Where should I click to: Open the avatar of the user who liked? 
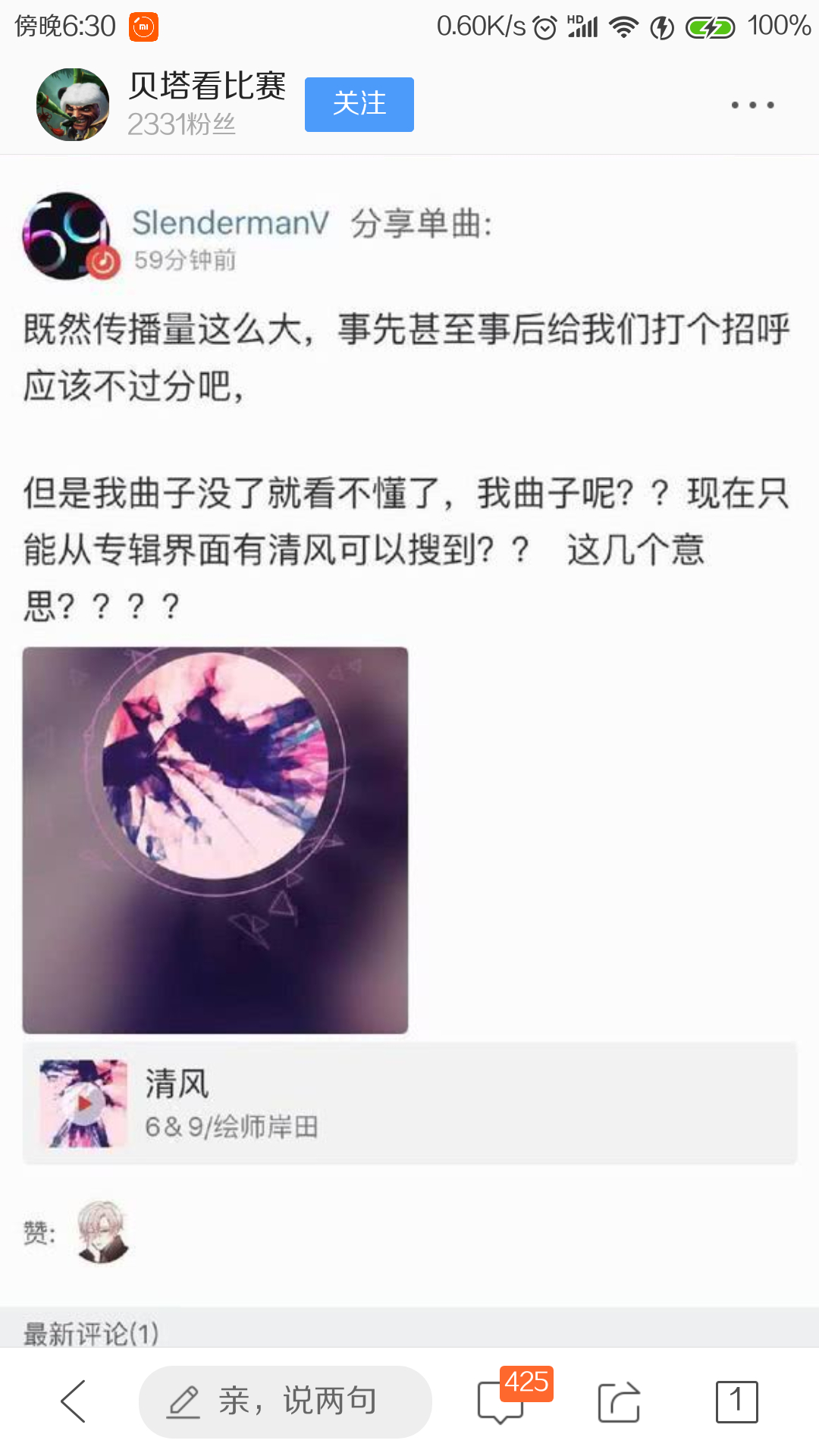102,1232
